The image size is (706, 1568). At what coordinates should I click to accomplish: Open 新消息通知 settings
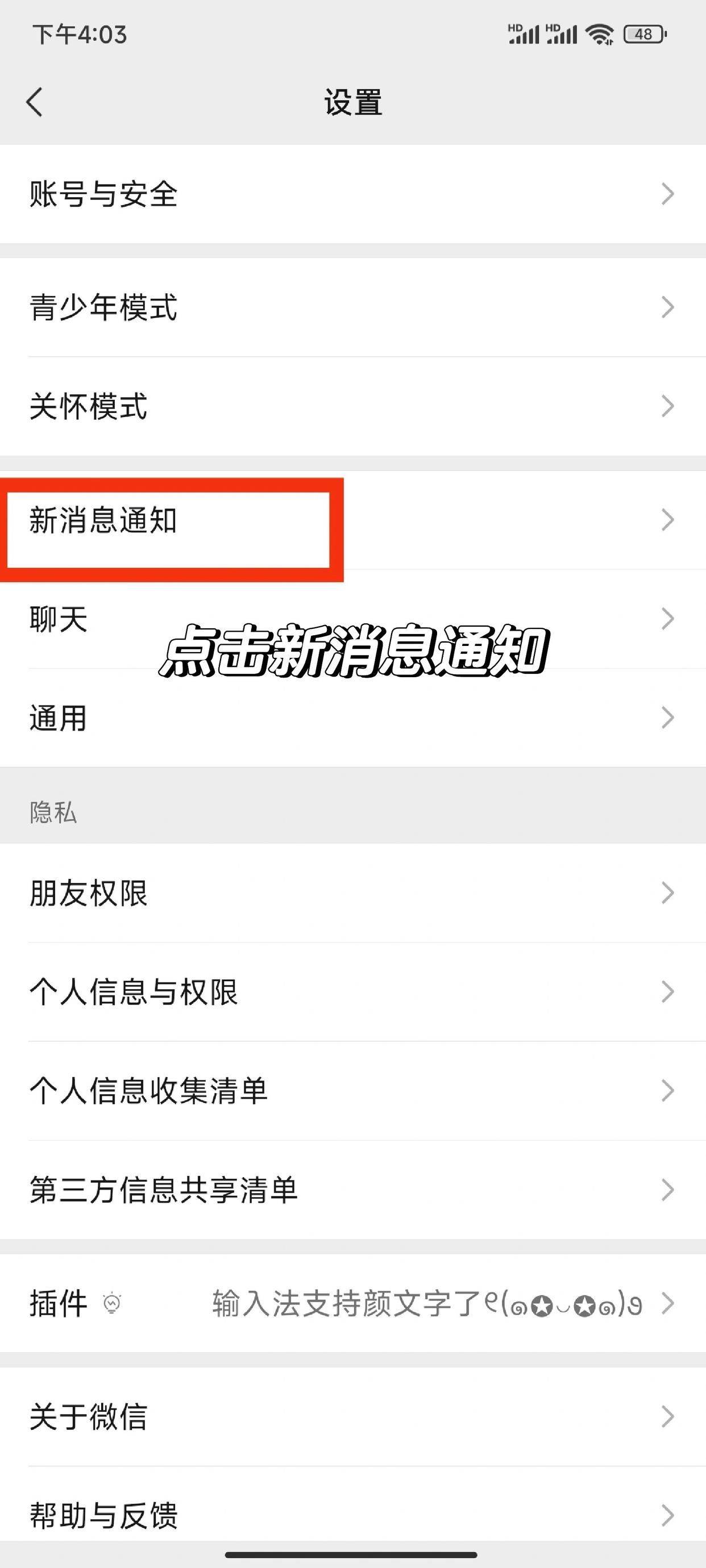coord(103,521)
